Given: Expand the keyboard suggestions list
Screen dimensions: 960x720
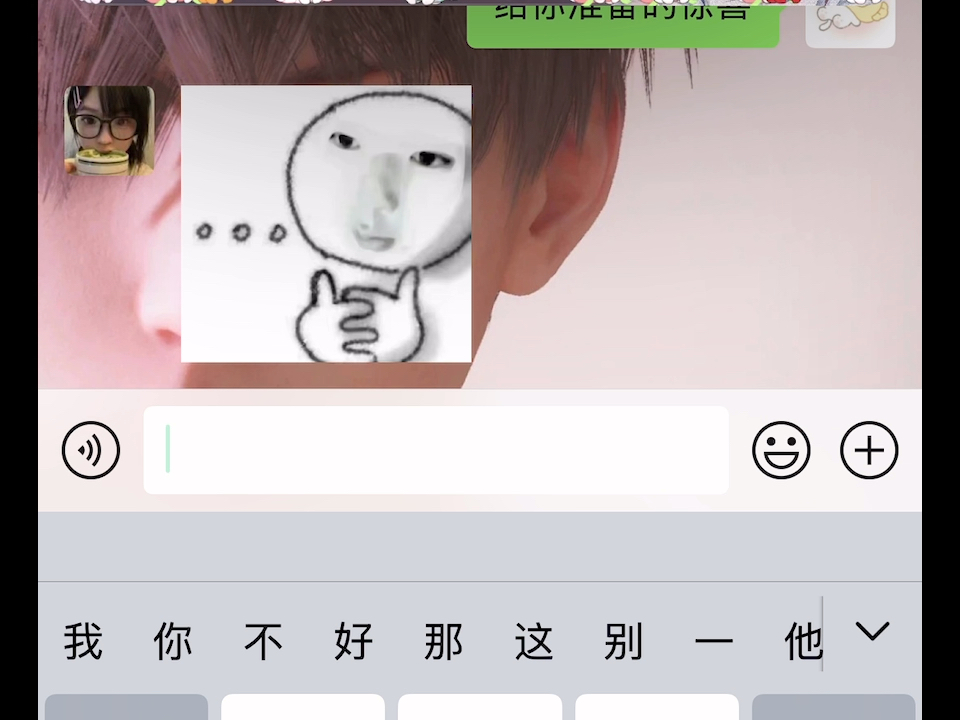Looking at the screenshot, I should click(873, 632).
